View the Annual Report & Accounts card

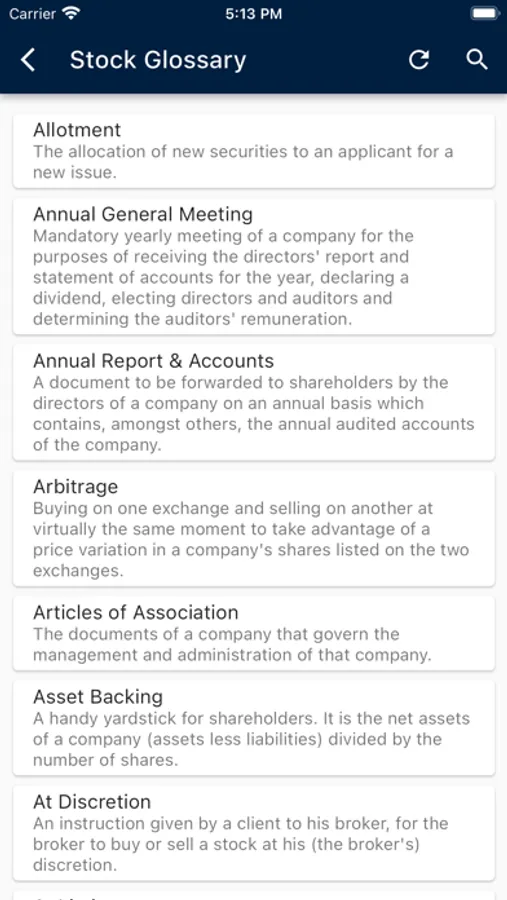click(x=254, y=402)
